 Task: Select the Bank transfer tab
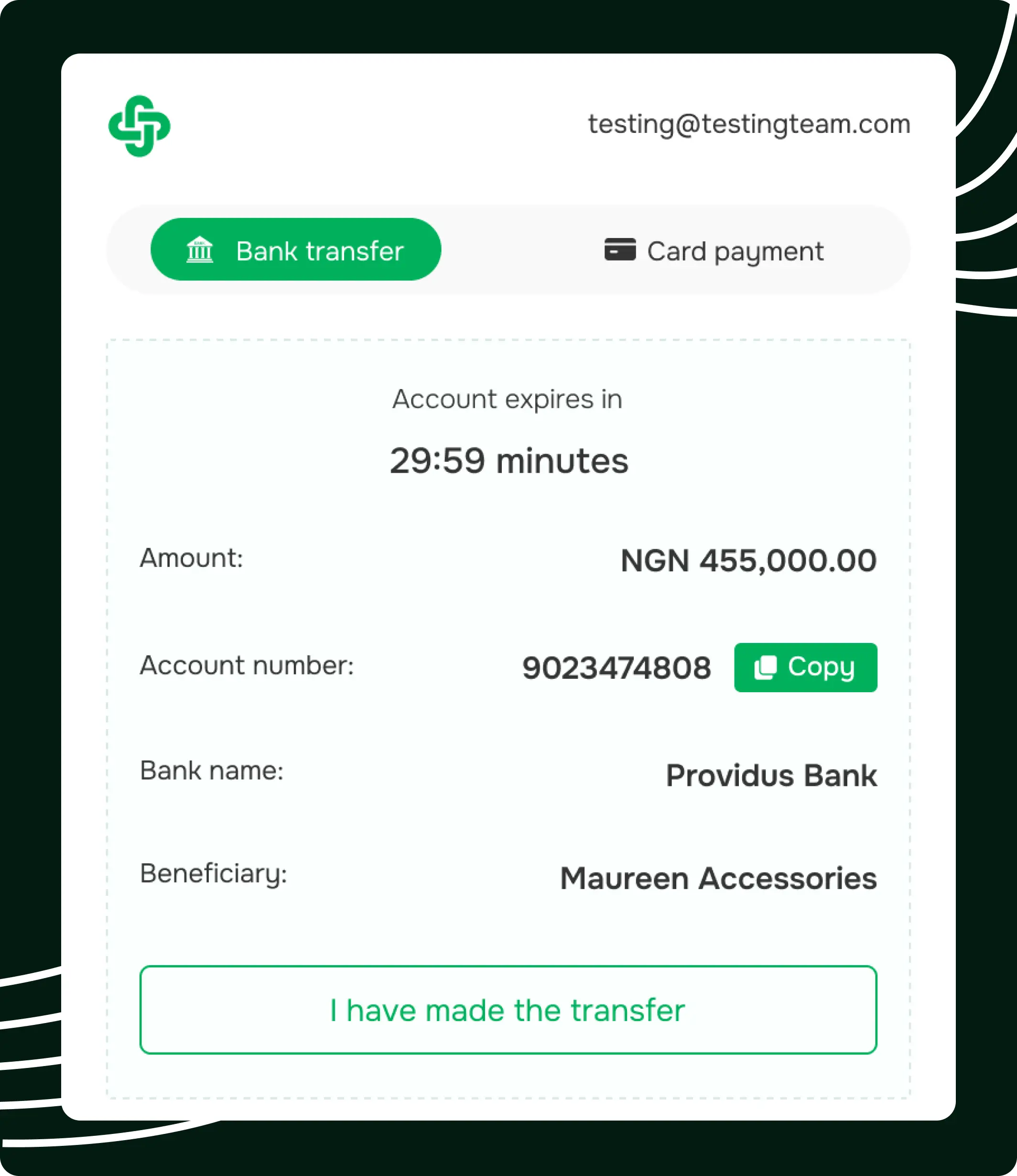pyautogui.click(x=296, y=250)
